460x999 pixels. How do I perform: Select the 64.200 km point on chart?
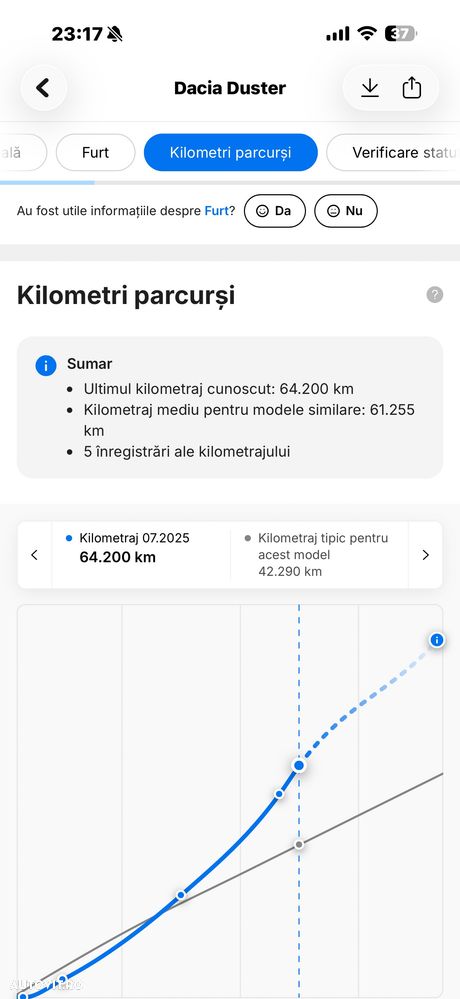299,765
